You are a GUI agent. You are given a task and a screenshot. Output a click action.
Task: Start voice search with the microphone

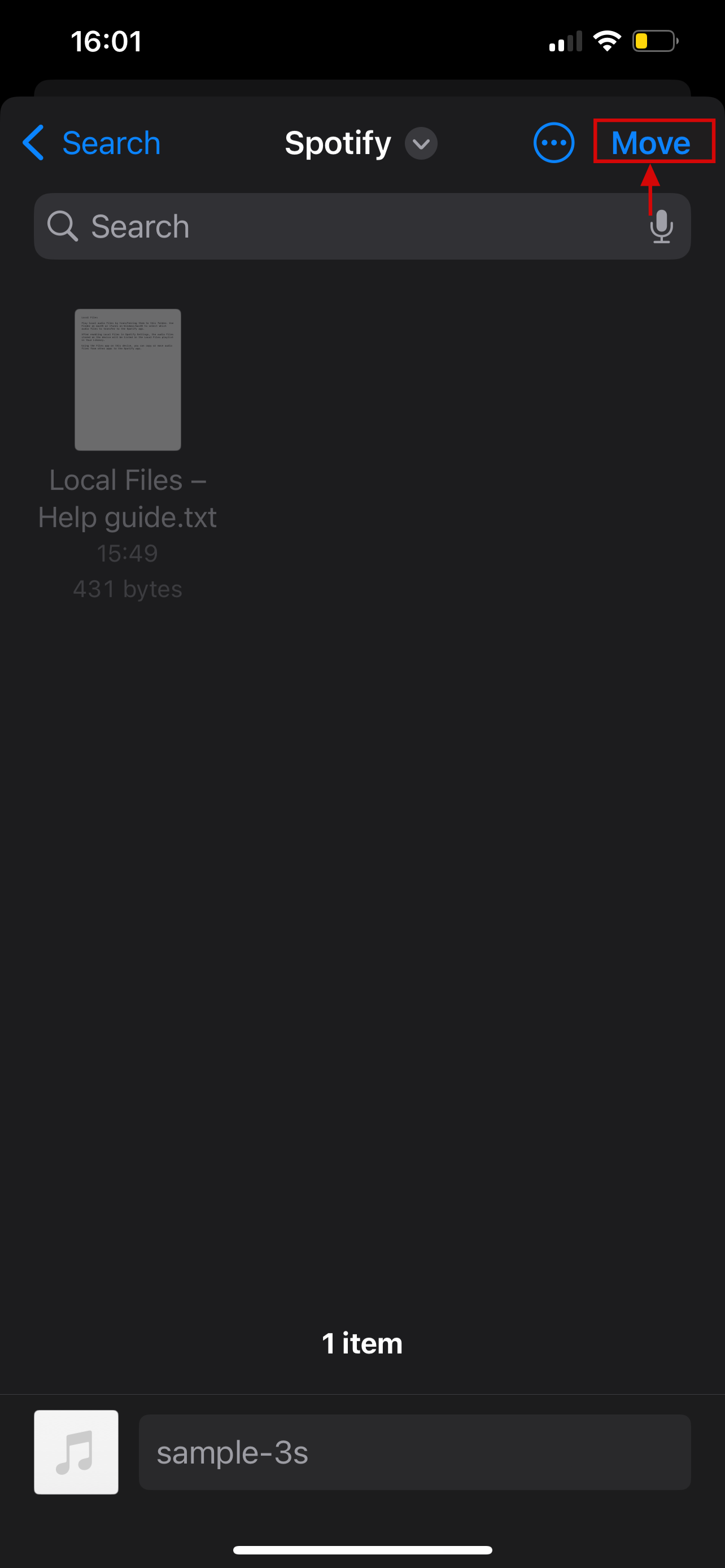coord(661,227)
